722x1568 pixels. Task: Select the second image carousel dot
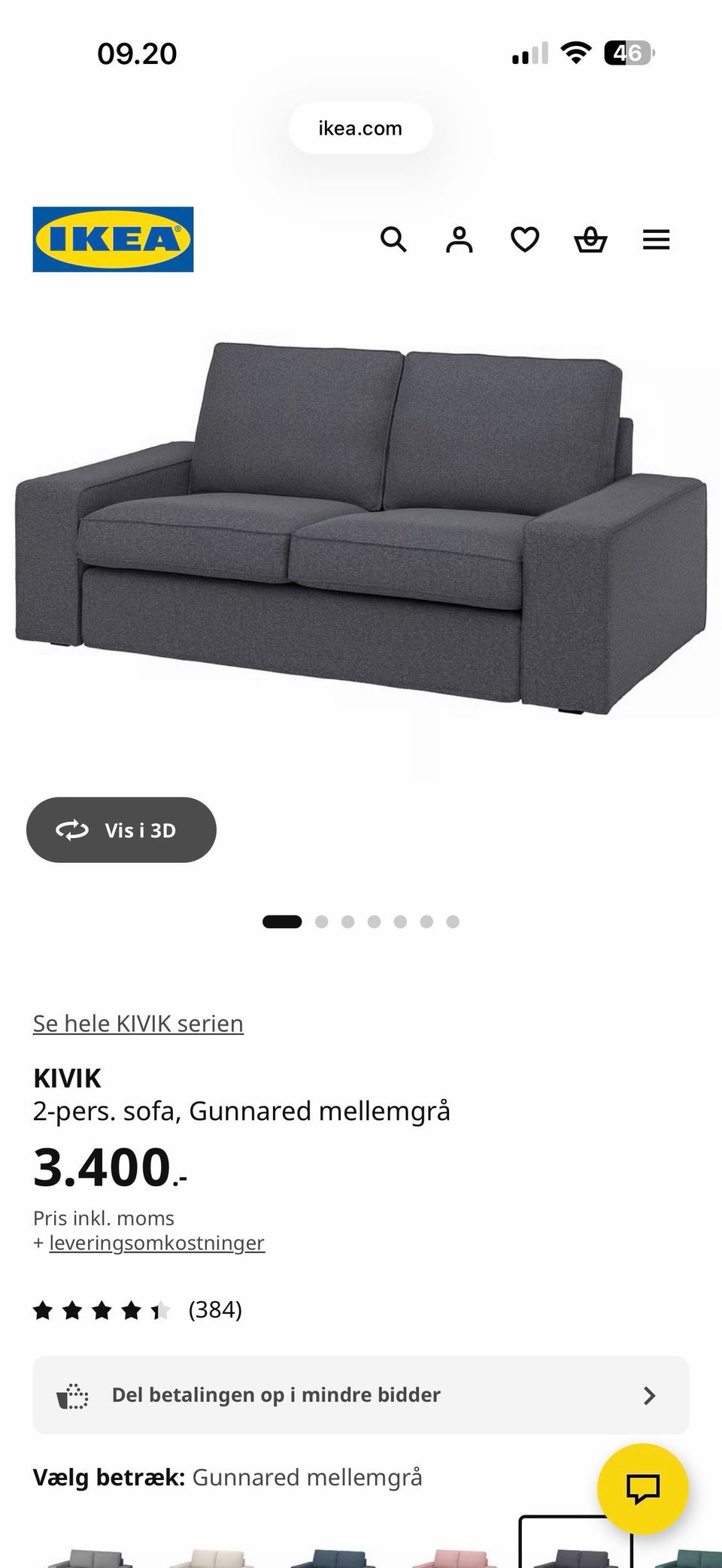pos(321,920)
